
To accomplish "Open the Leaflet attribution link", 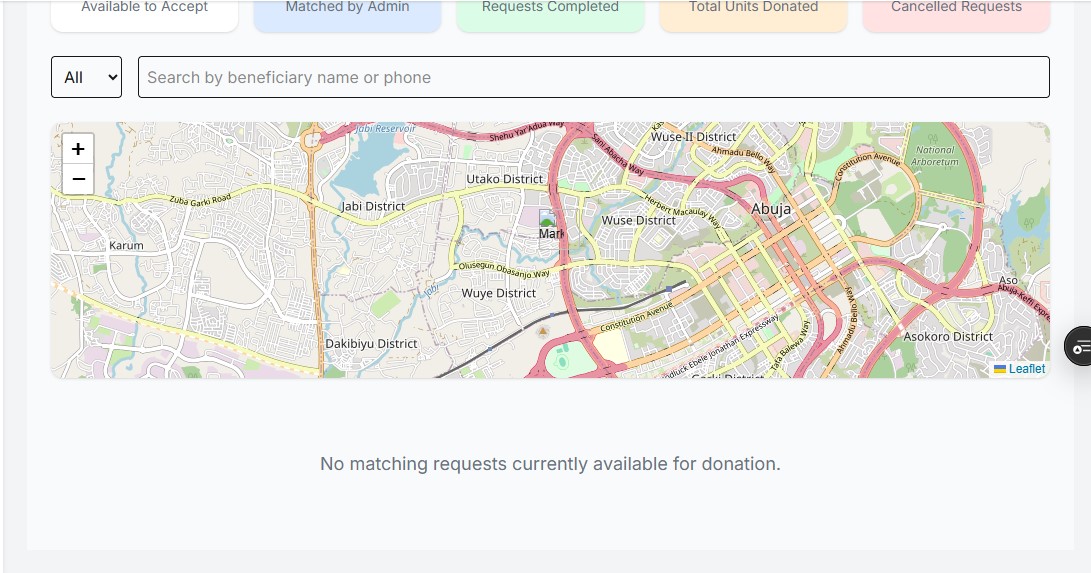I will pyautogui.click(x=1026, y=369).
